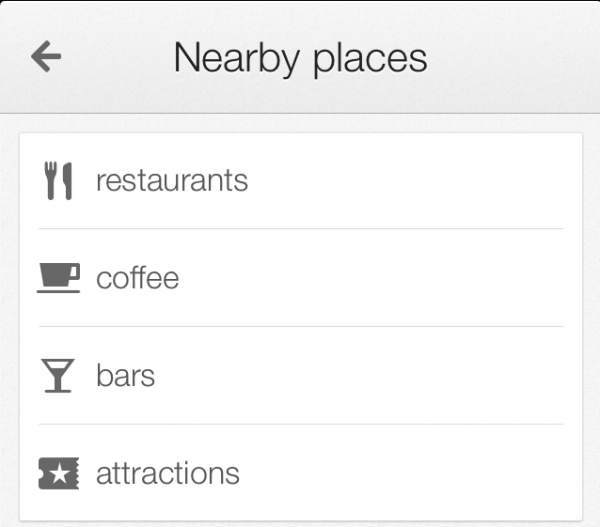Show nearby attractions
Viewport: 600px width, 527px height.
[167, 473]
